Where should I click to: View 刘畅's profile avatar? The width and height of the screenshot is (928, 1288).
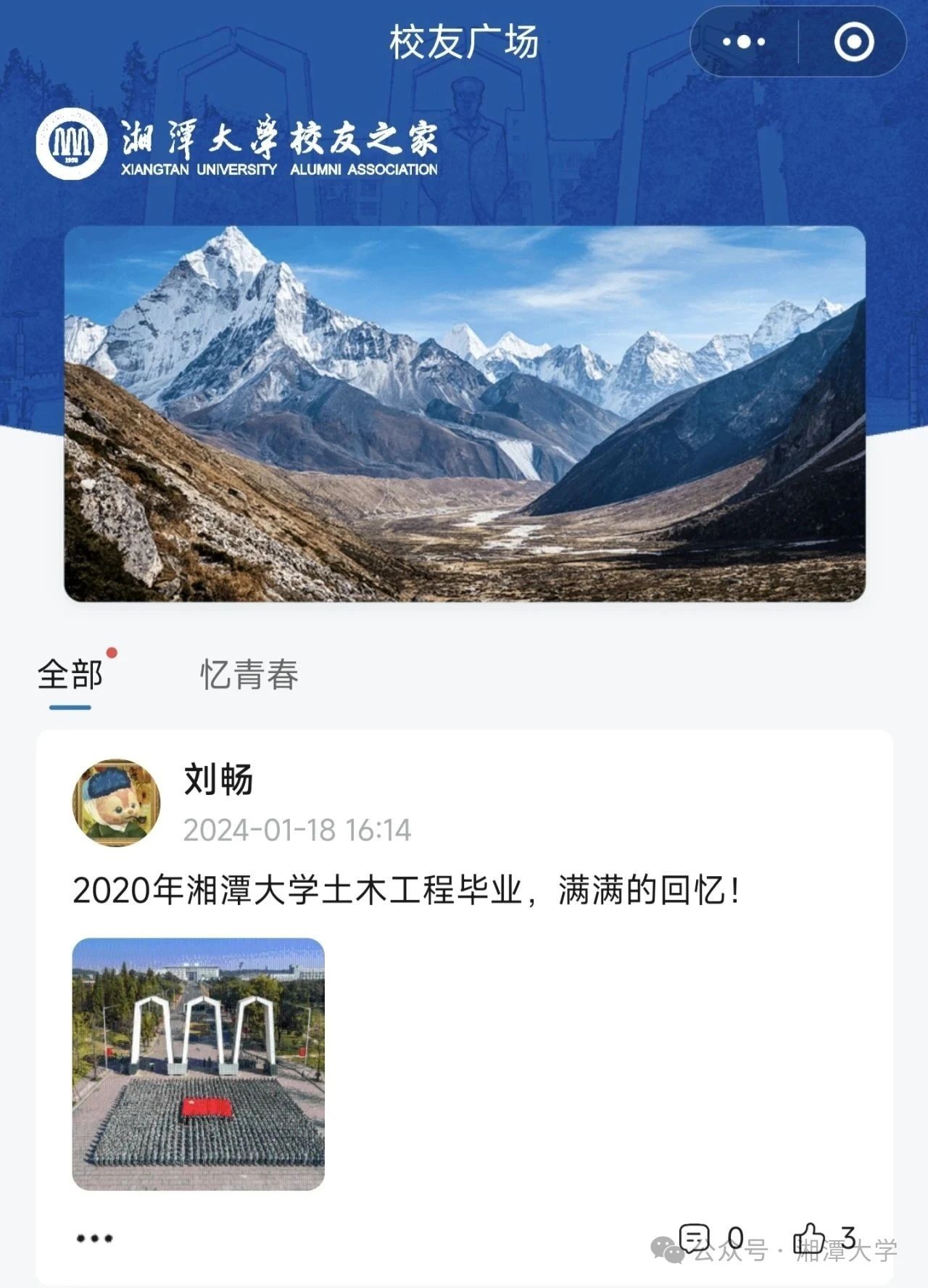click(x=116, y=803)
